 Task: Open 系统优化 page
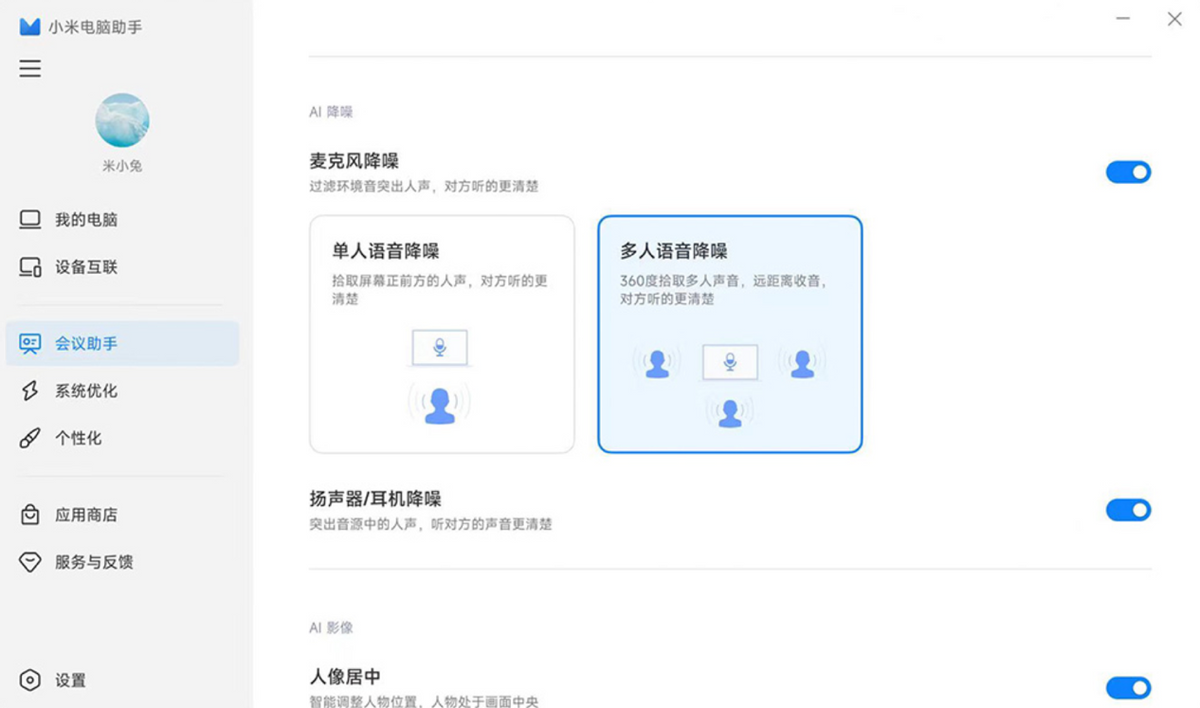85,391
